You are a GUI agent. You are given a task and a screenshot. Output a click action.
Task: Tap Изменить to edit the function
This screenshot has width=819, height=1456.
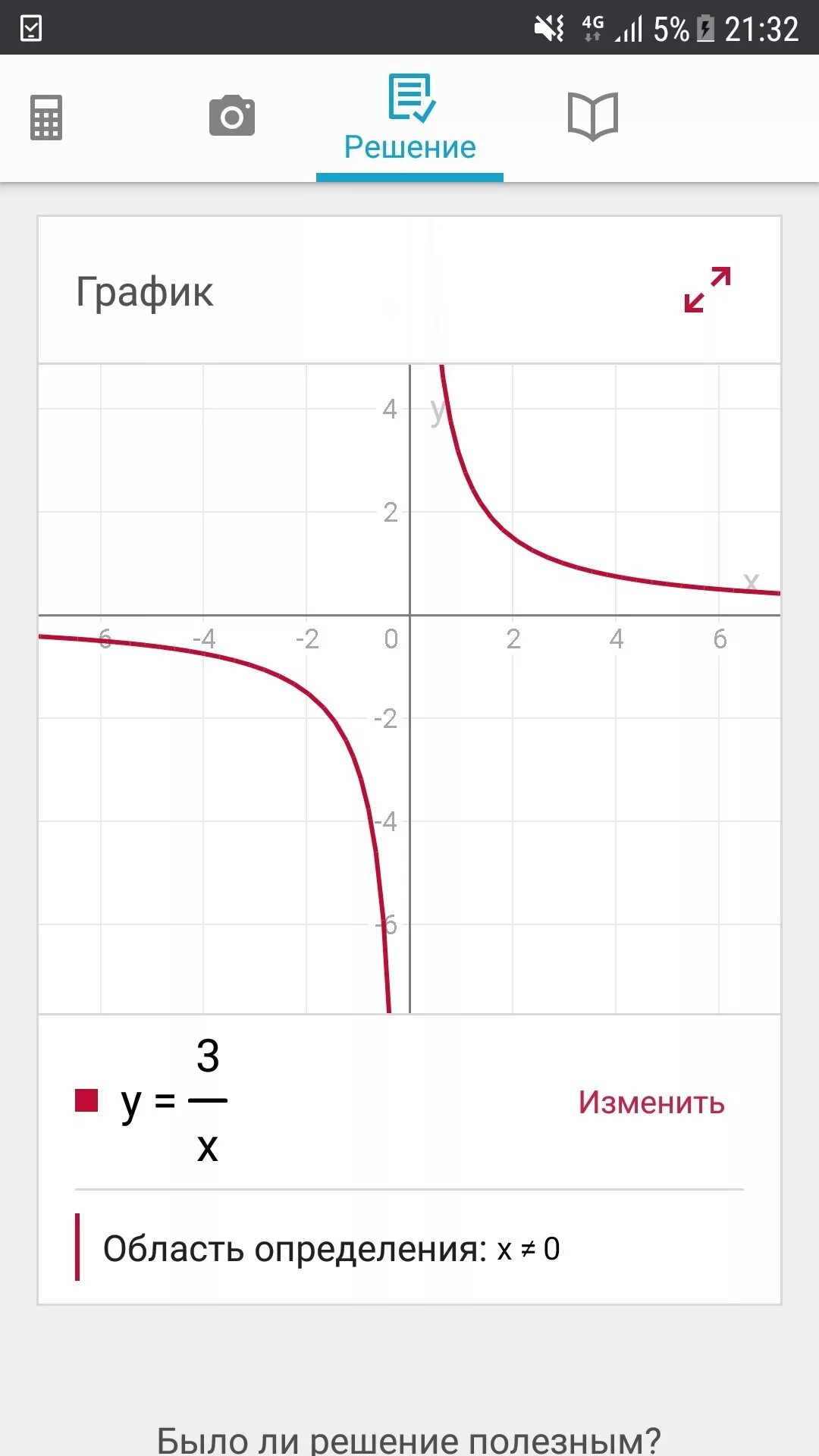651,1103
